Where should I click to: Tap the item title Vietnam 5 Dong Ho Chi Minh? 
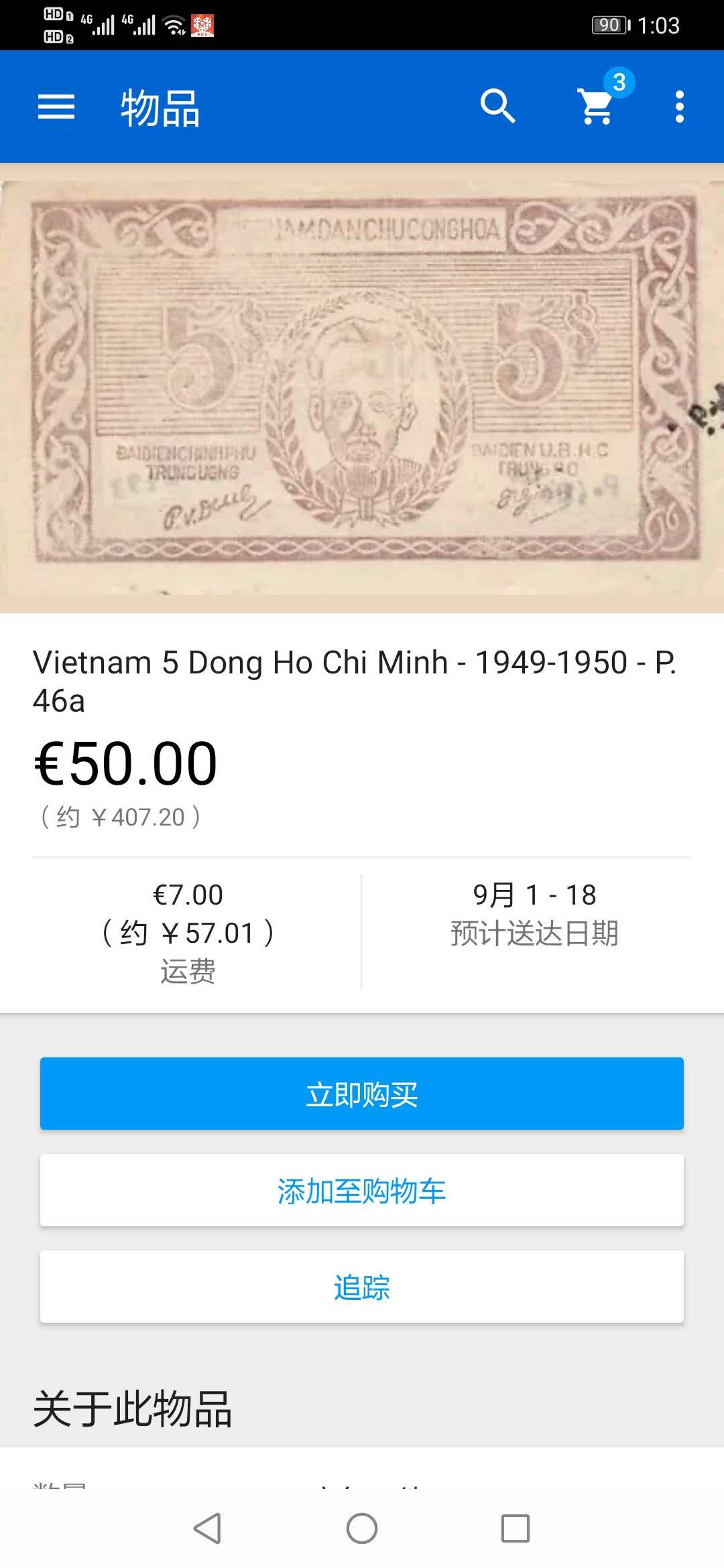tap(355, 681)
